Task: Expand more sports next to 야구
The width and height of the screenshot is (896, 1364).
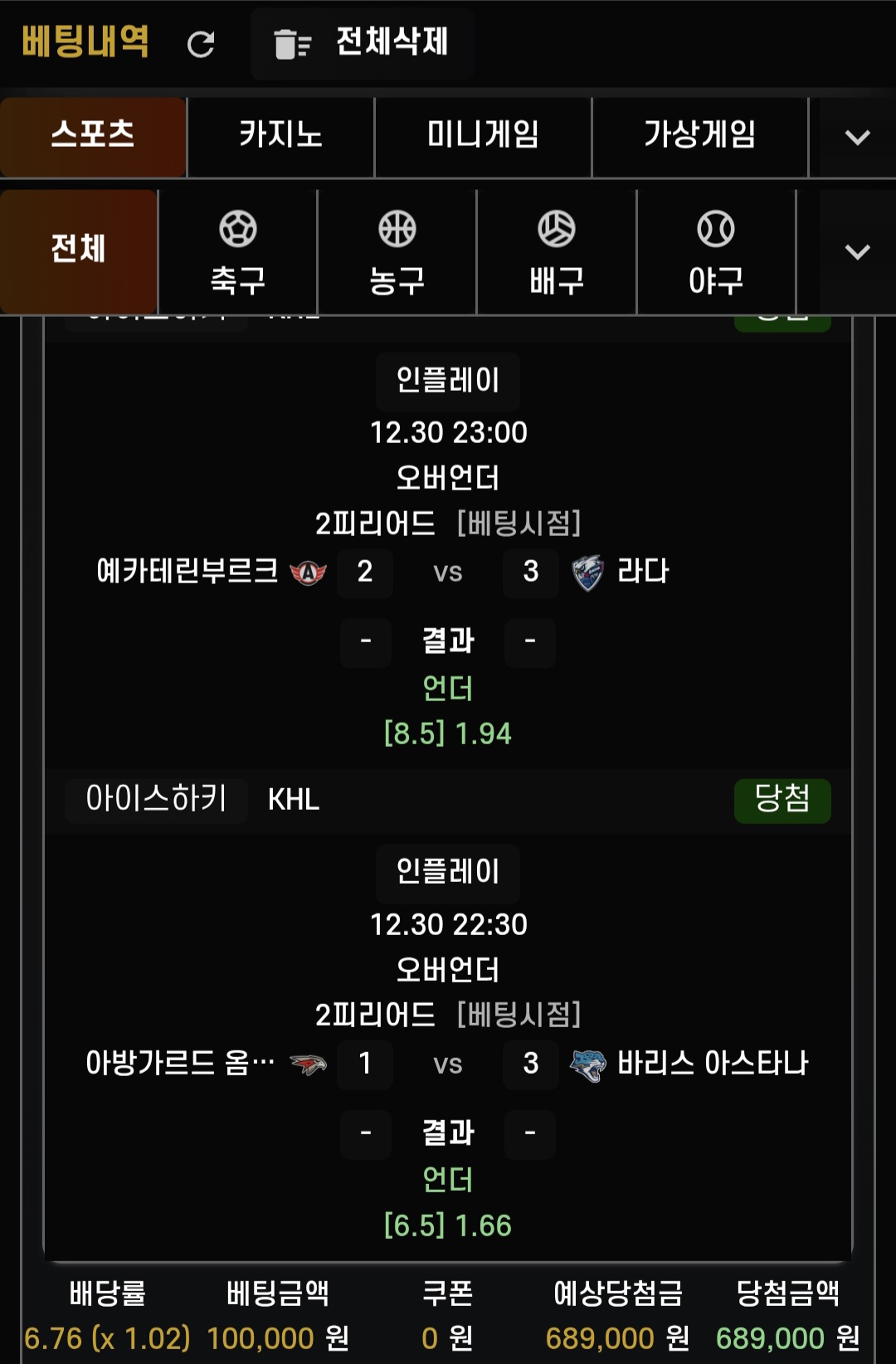Action: (x=856, y=251)
